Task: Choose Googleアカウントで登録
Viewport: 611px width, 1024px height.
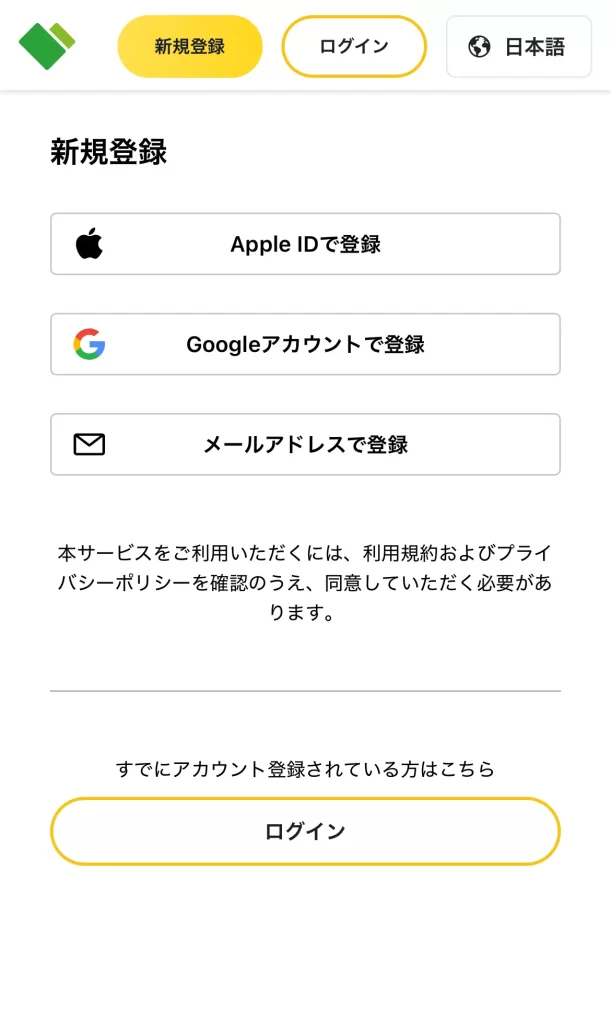Action: (x=305, y=344)
